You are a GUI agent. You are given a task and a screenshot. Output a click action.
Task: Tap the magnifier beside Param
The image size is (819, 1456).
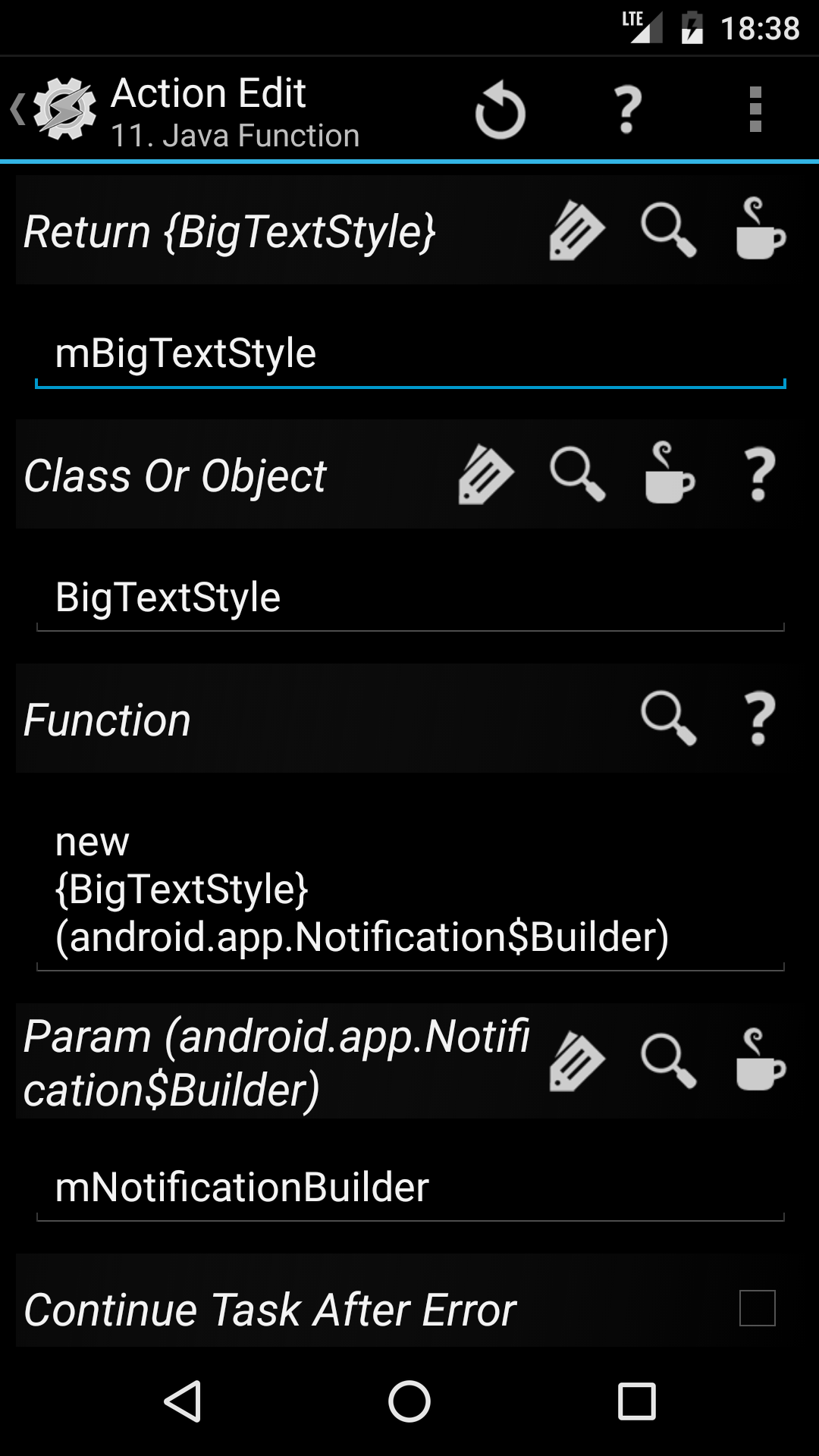[x=669, y=1062]
